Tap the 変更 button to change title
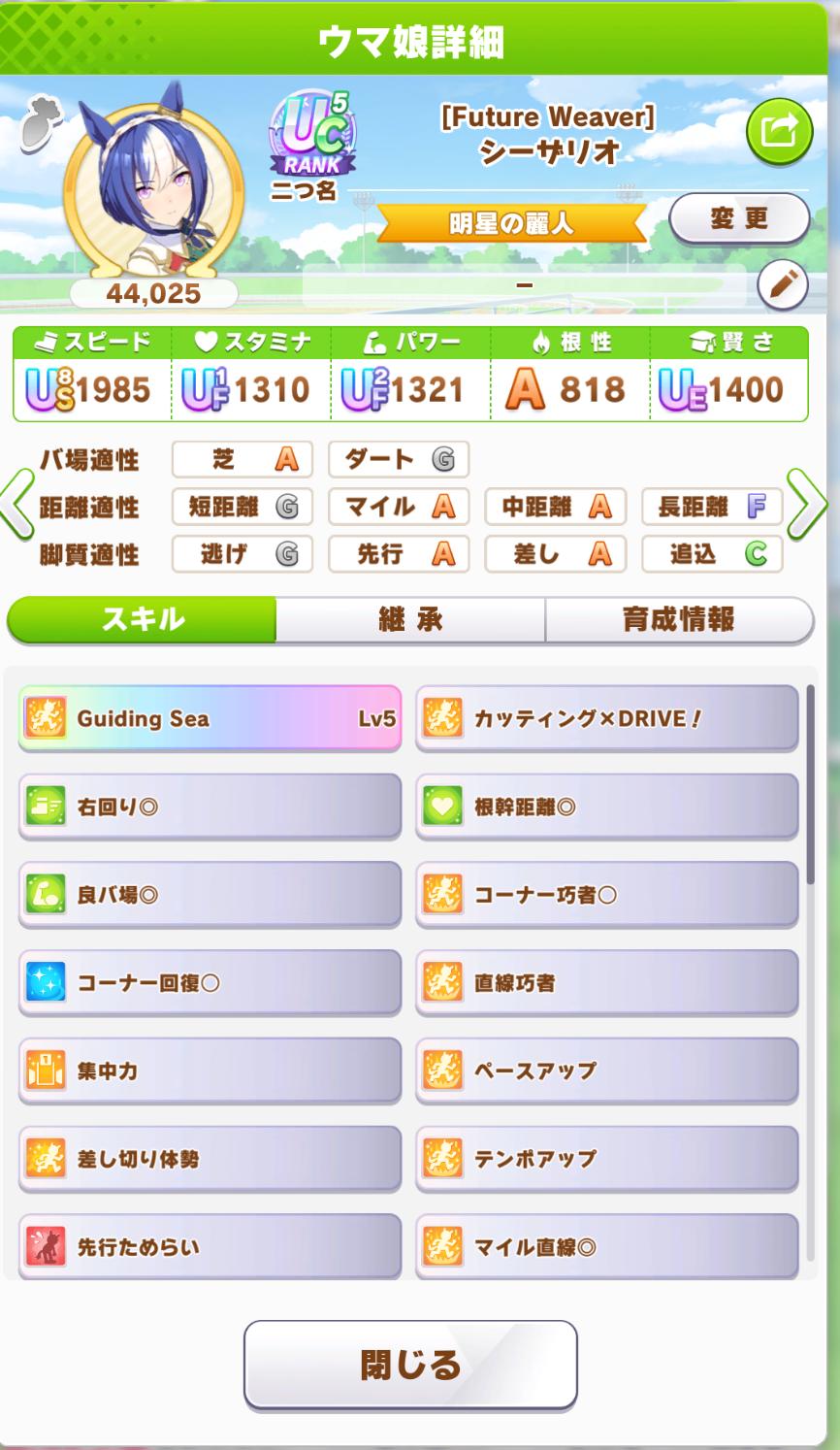Viewport: 840px width, 1450px height. 739,218
